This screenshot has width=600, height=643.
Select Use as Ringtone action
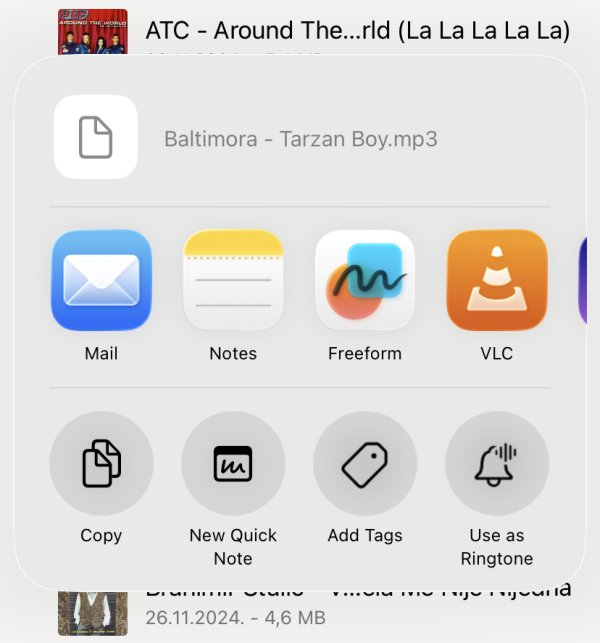point(497,463)
